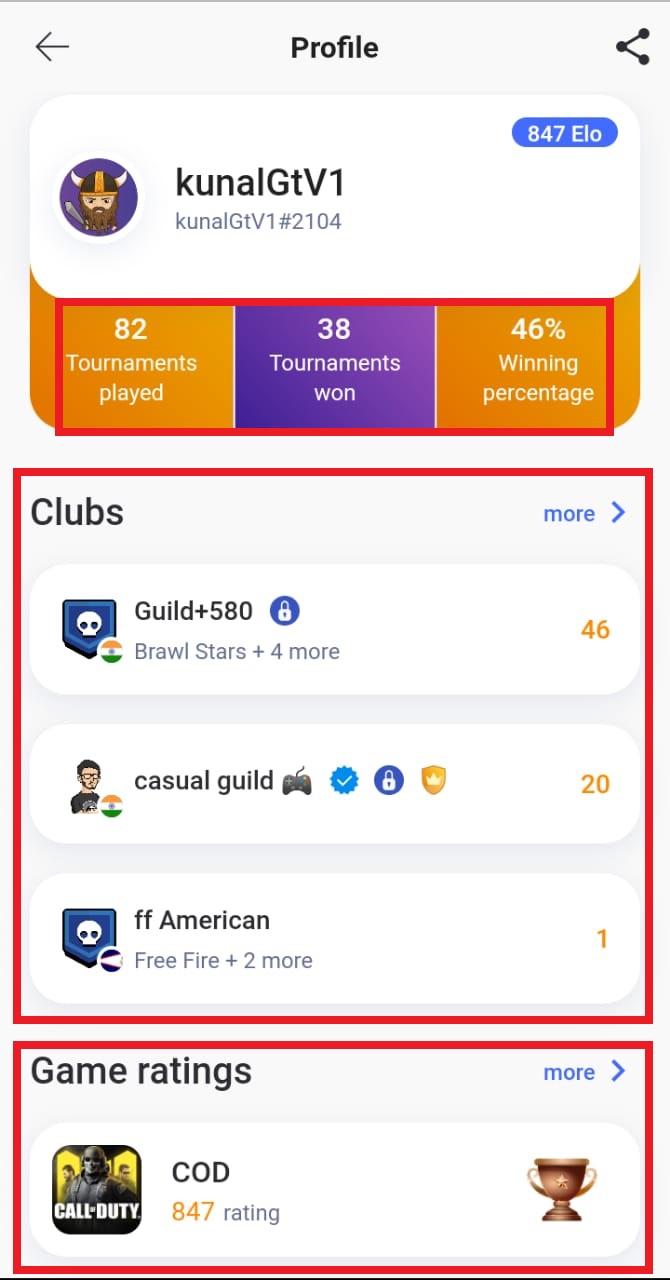Open the Guild+580 club
The image size is (670, 1280).
point(335,630)
